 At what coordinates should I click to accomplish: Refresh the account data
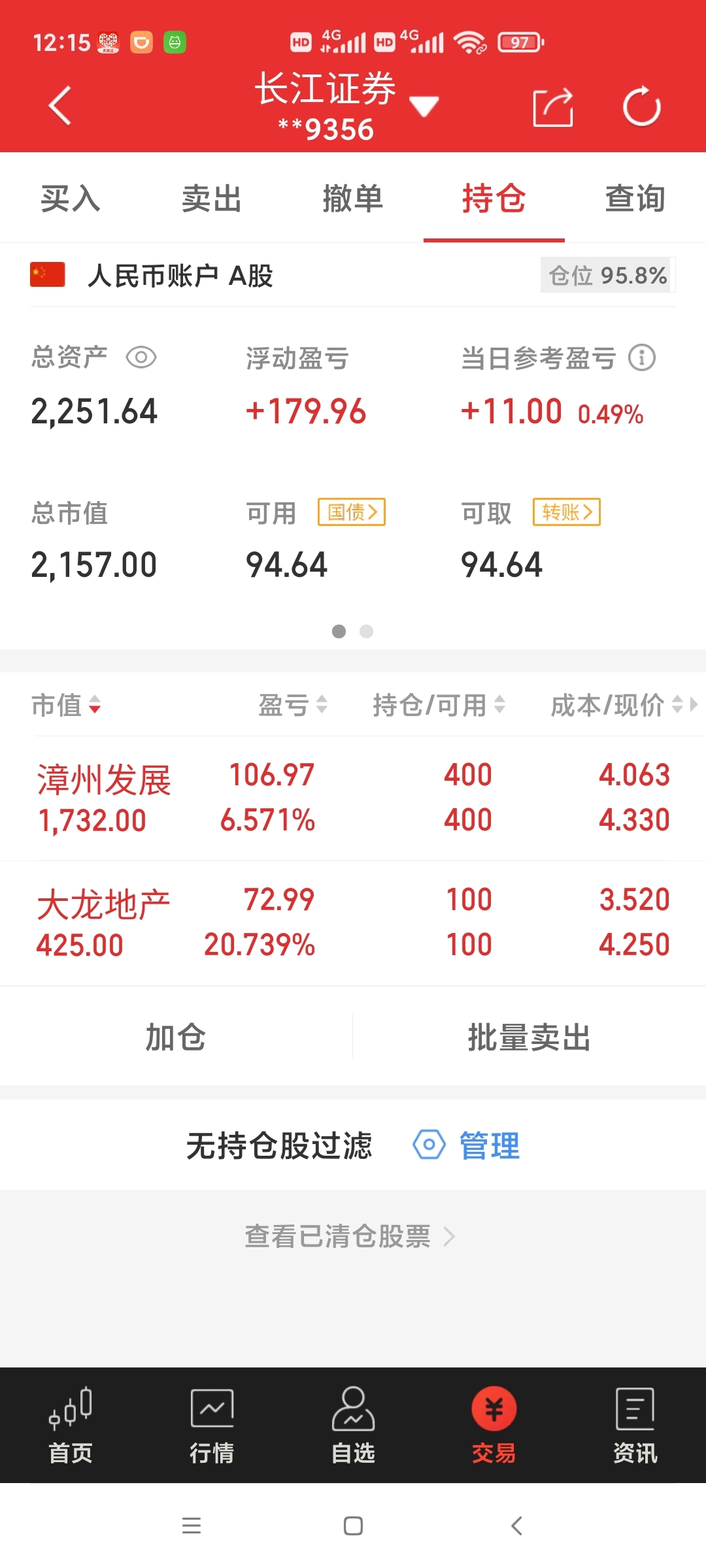tap(641, 107)
